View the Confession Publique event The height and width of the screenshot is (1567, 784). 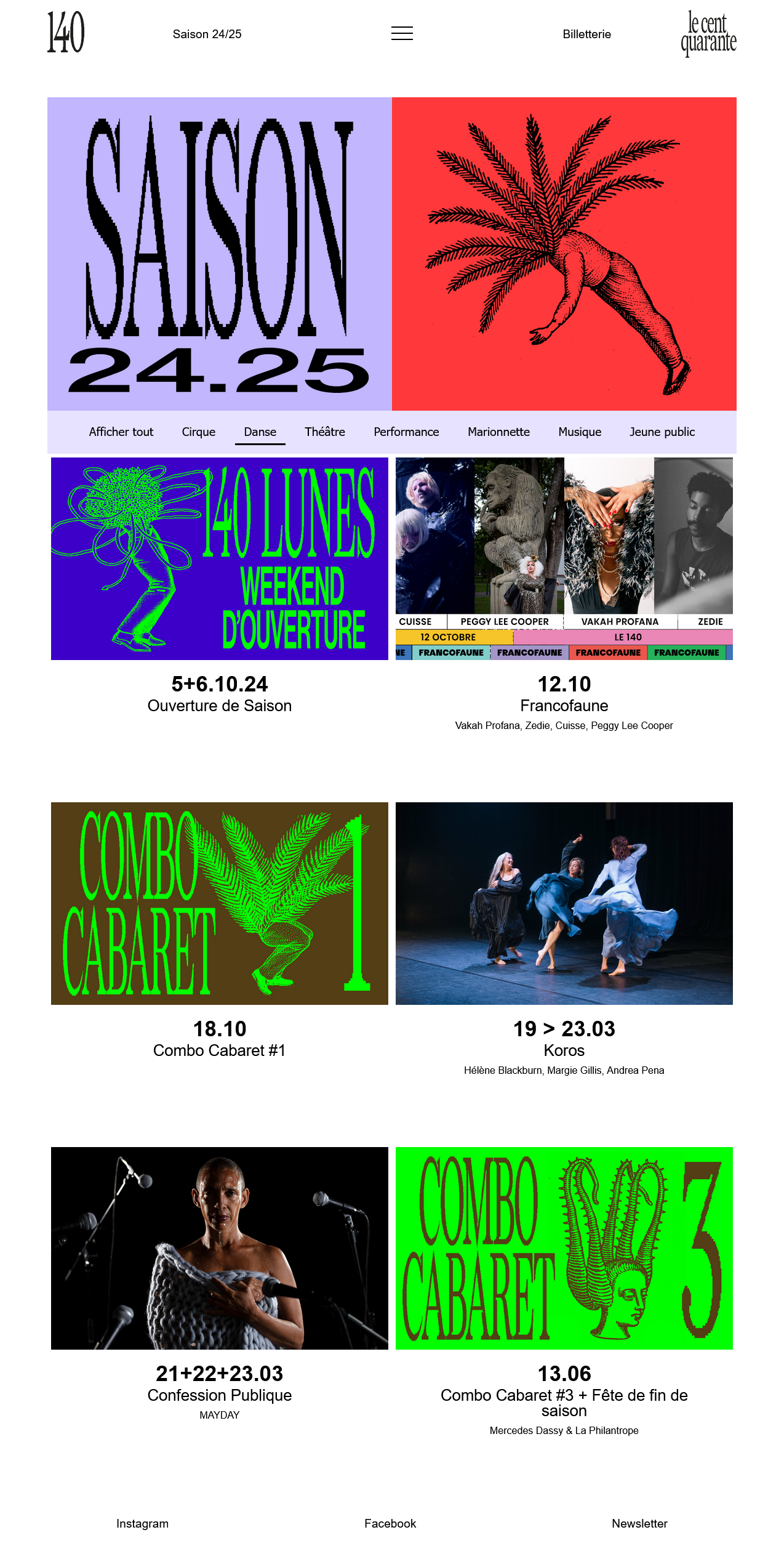tap(220, 1248)
